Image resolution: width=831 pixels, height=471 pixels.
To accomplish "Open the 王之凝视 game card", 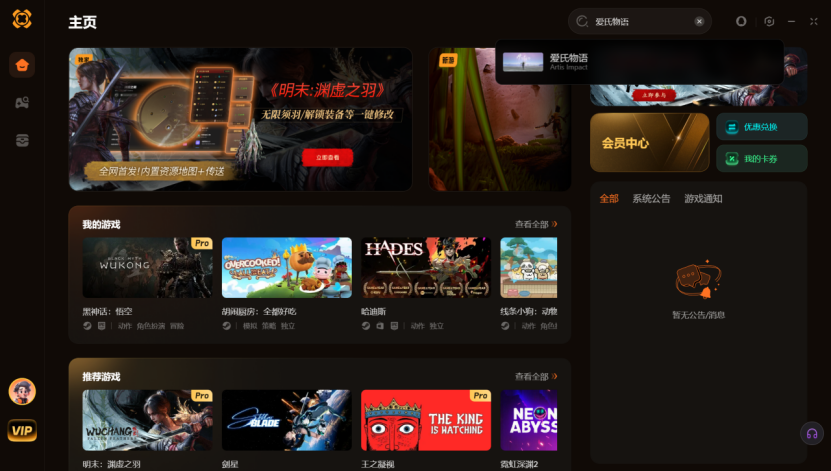I will pos(426,420).
